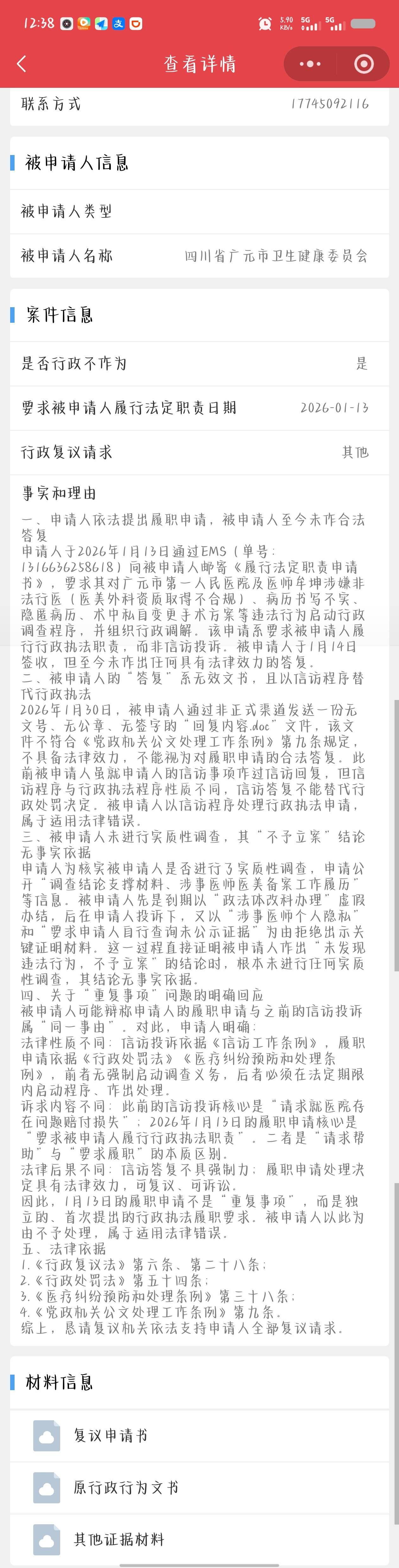This screenshot has height=1568, width=399.
Task: Open the 复议申请书 attachment
Action: (x=110, y=1435)
